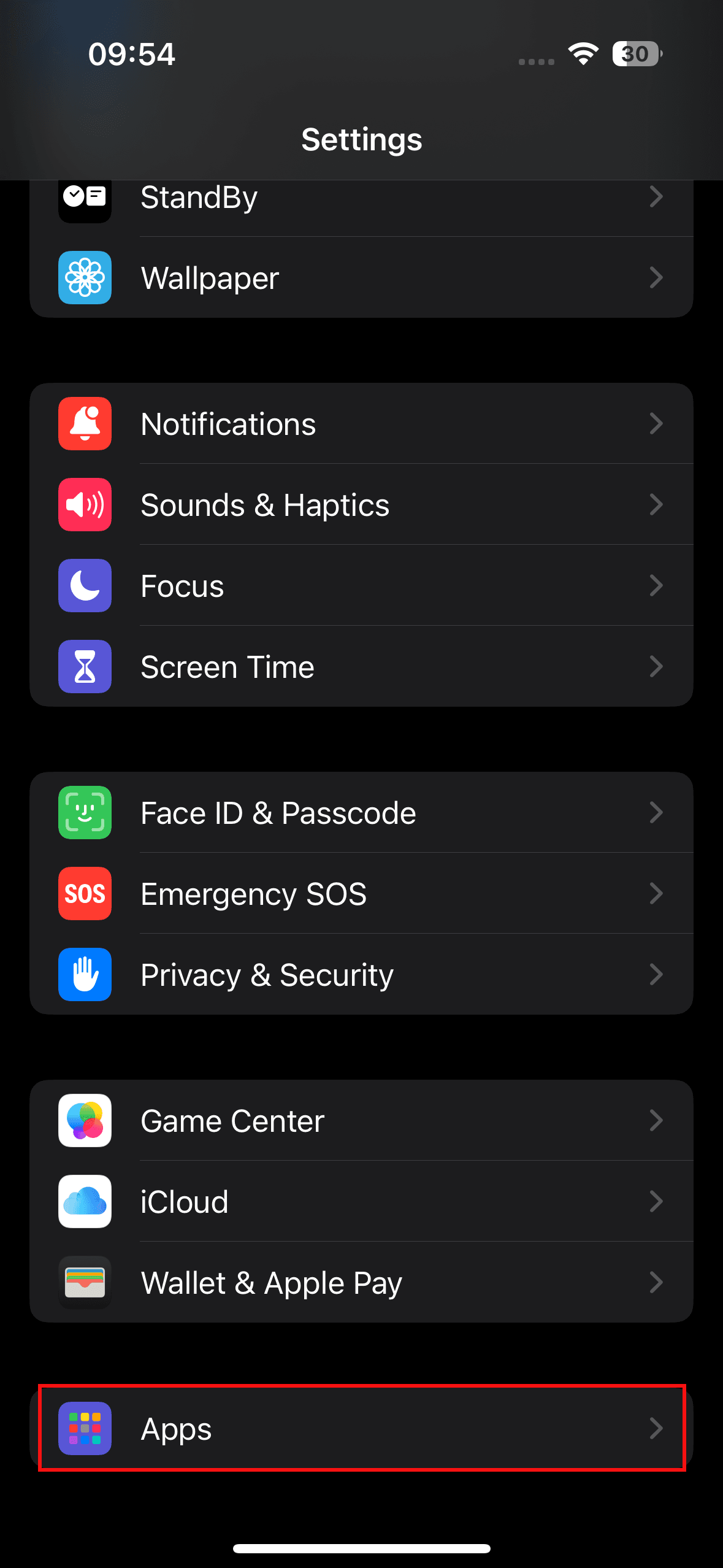Screen dimensions: 723x1568
Task: Select Sounds & Haptics
Action: click(361, 505)
